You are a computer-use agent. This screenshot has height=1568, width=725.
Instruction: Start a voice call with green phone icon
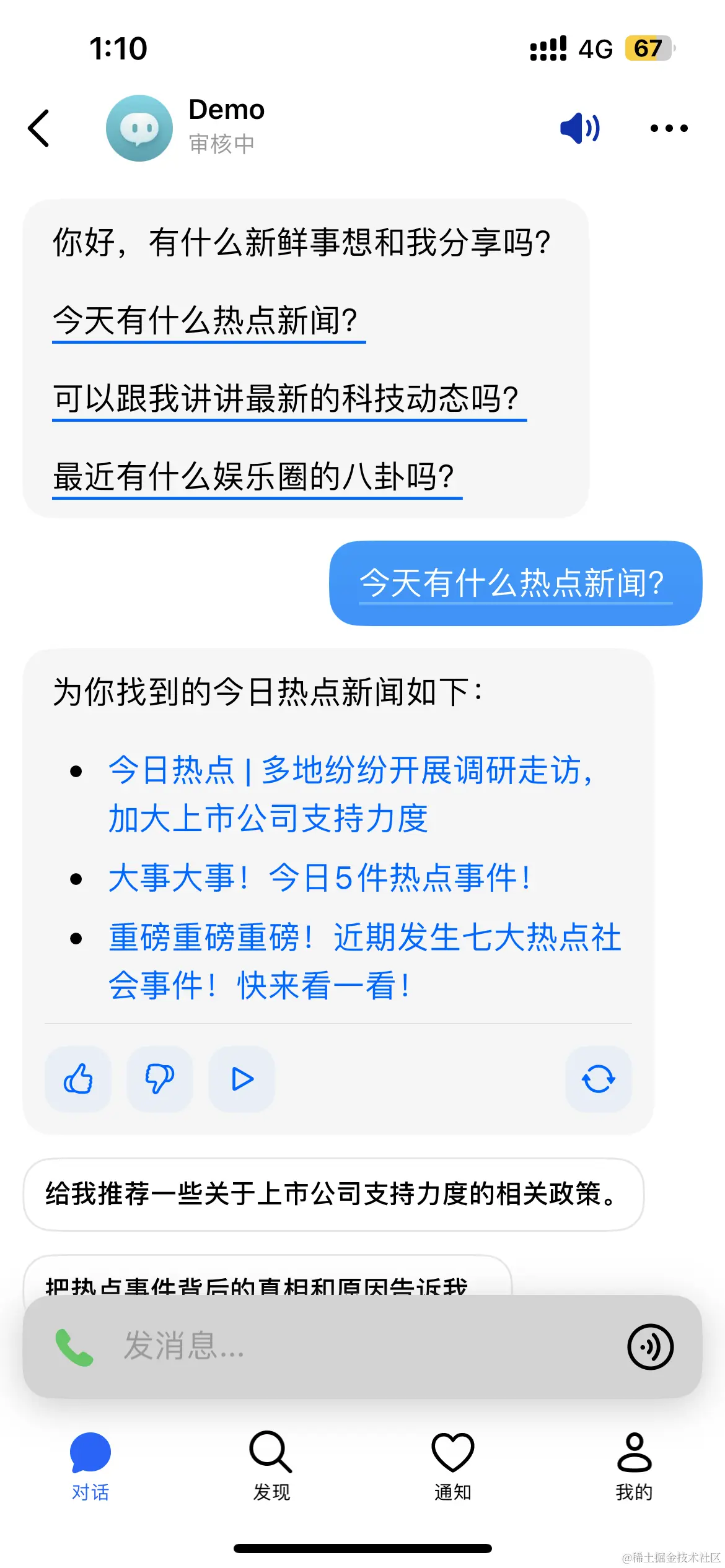click(74, 1347)
